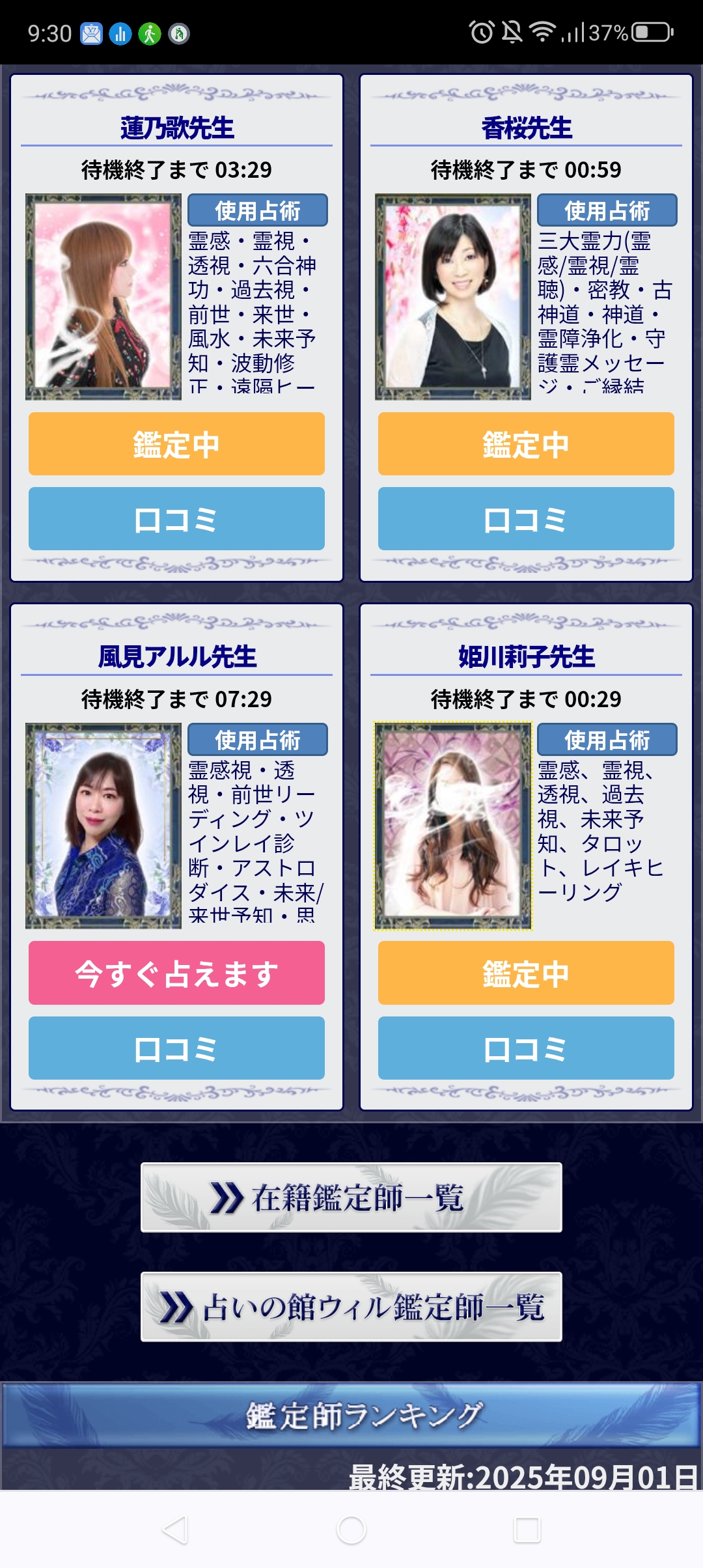Read 口コミ reviews for 風見アルル先生

(x=176, y=1050)
